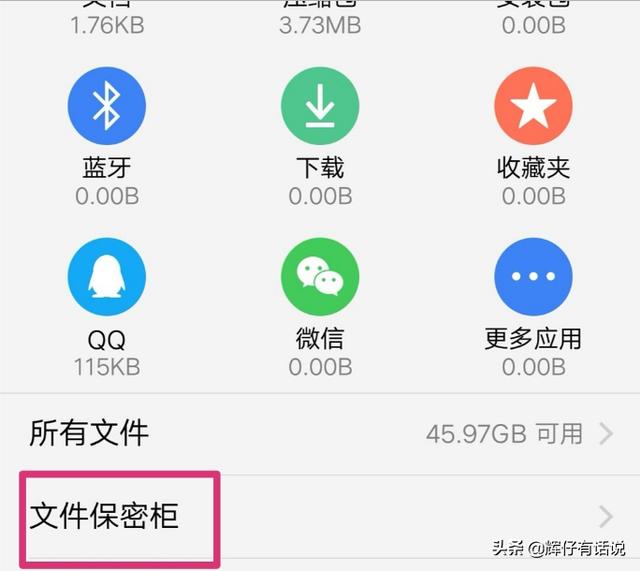Open the 收藏夹 favorites folder
Image resolution: width=640 pixels, height=571 pixels.
533,107
